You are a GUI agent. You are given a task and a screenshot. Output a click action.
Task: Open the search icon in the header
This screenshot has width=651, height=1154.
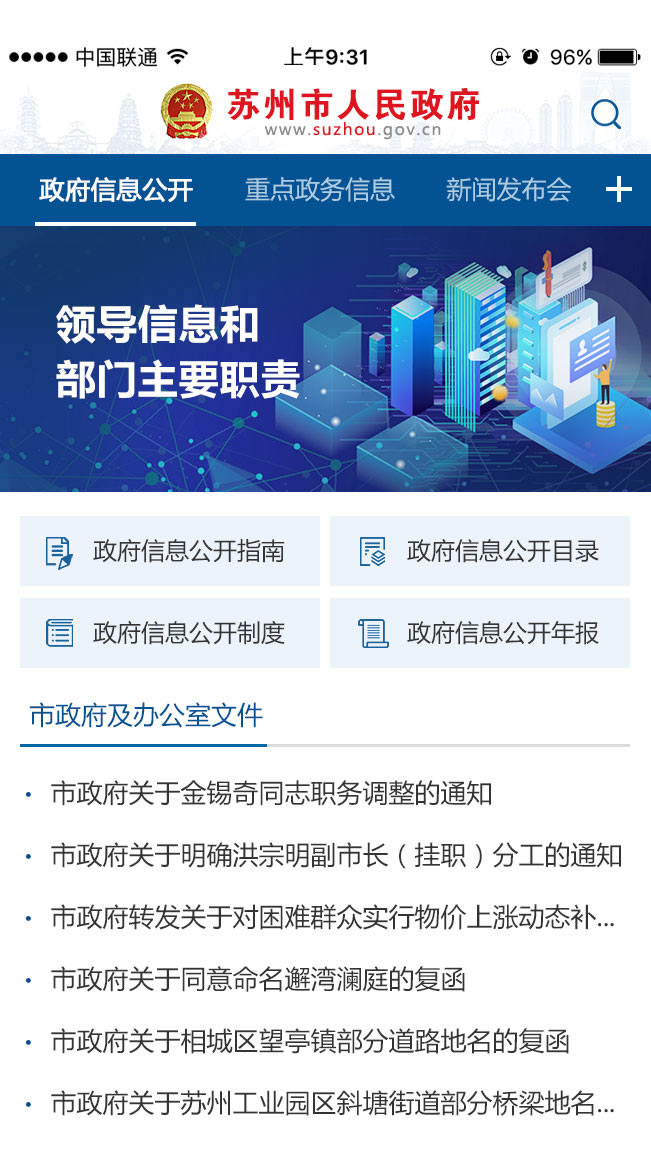point(606,114)
